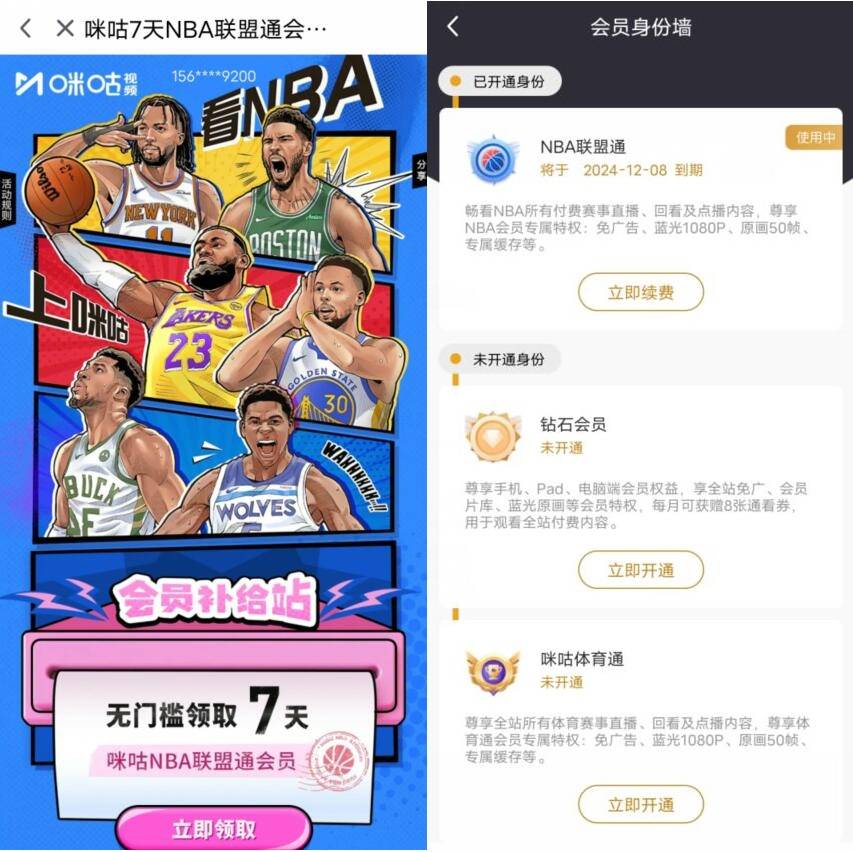Tap the 分享 side button on the poster
The image size is (853, 852).
pyautogui.click(x=421, y=169)
